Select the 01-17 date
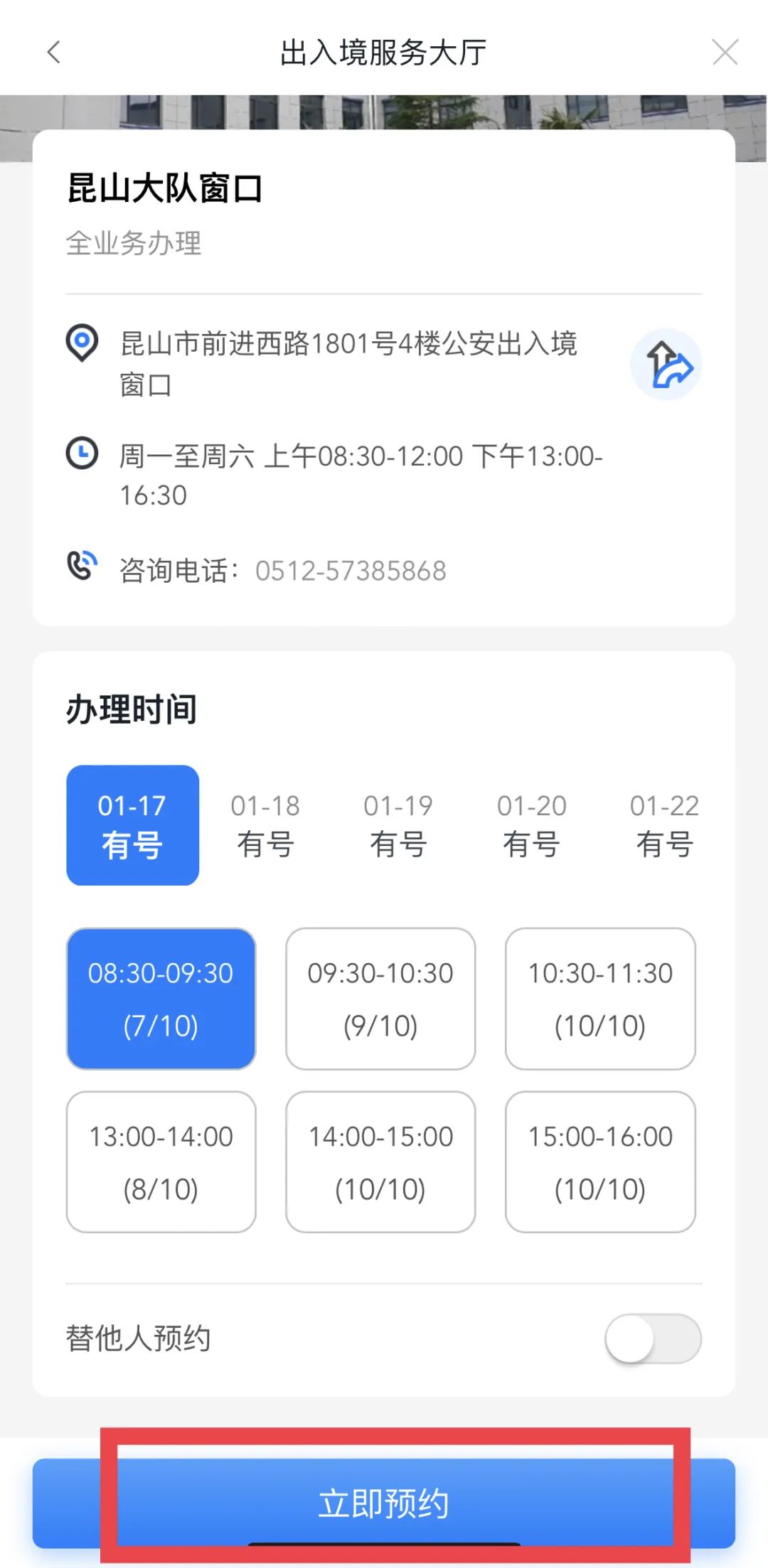The width and height of the screenshot is (768, 1568). (x=132, y=825)
